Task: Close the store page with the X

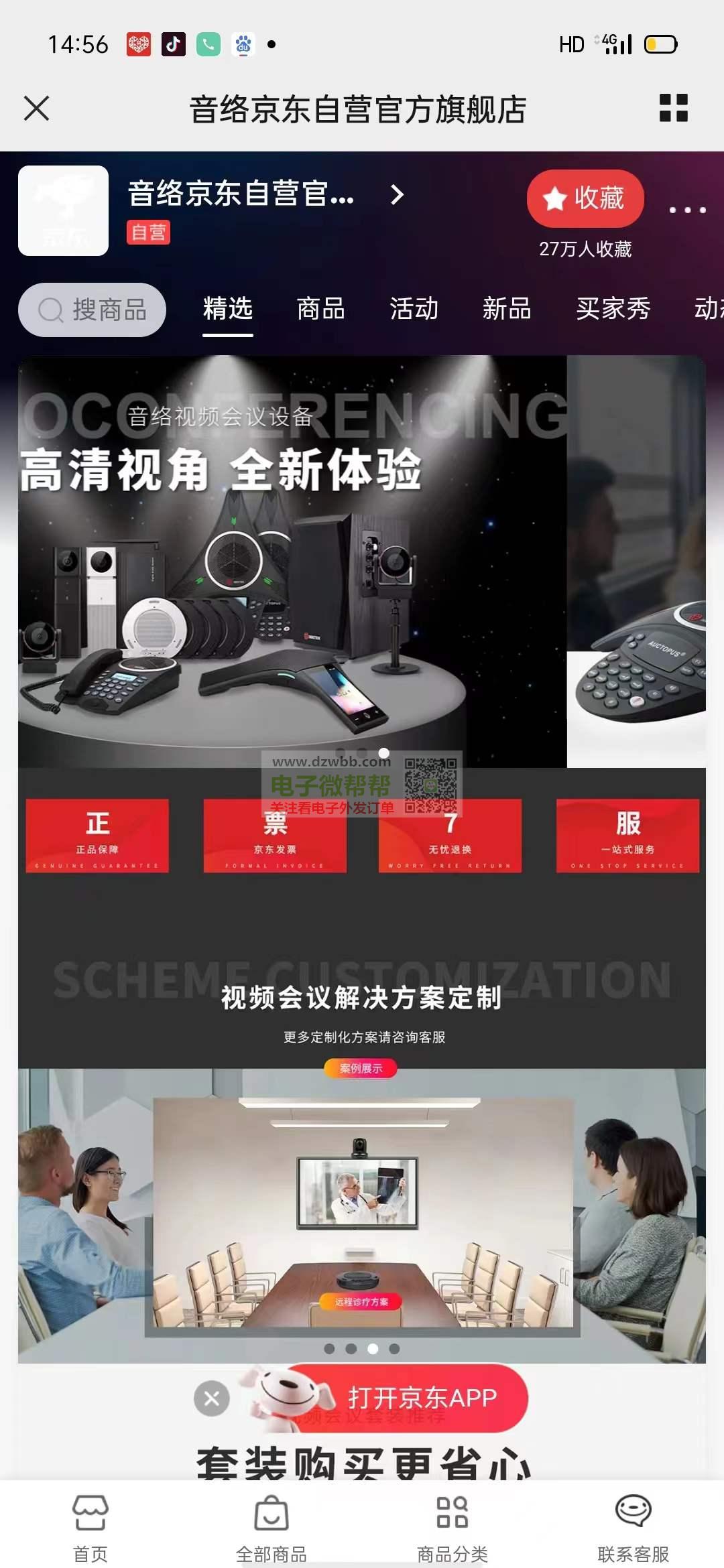Action: 36,108
